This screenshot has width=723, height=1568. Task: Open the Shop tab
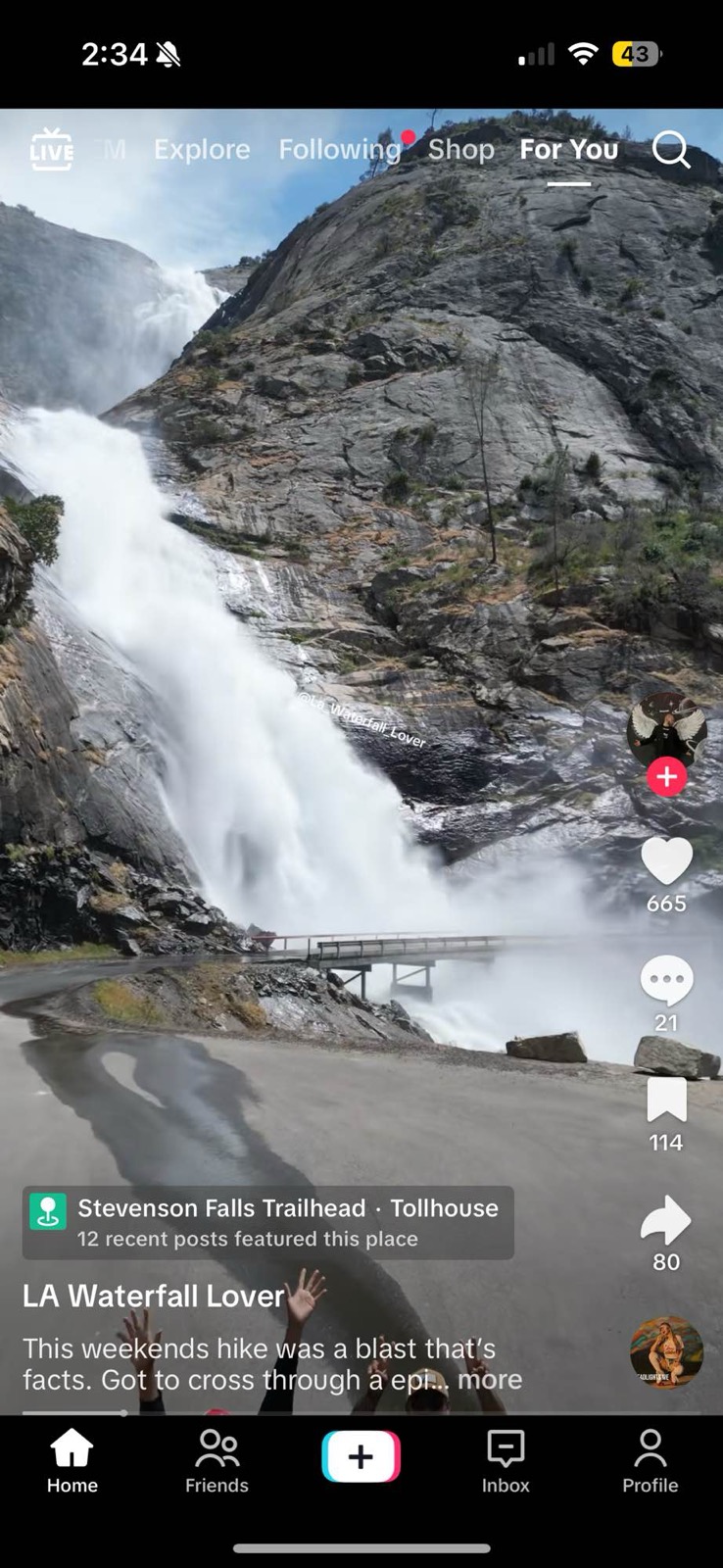click(460, 150)
